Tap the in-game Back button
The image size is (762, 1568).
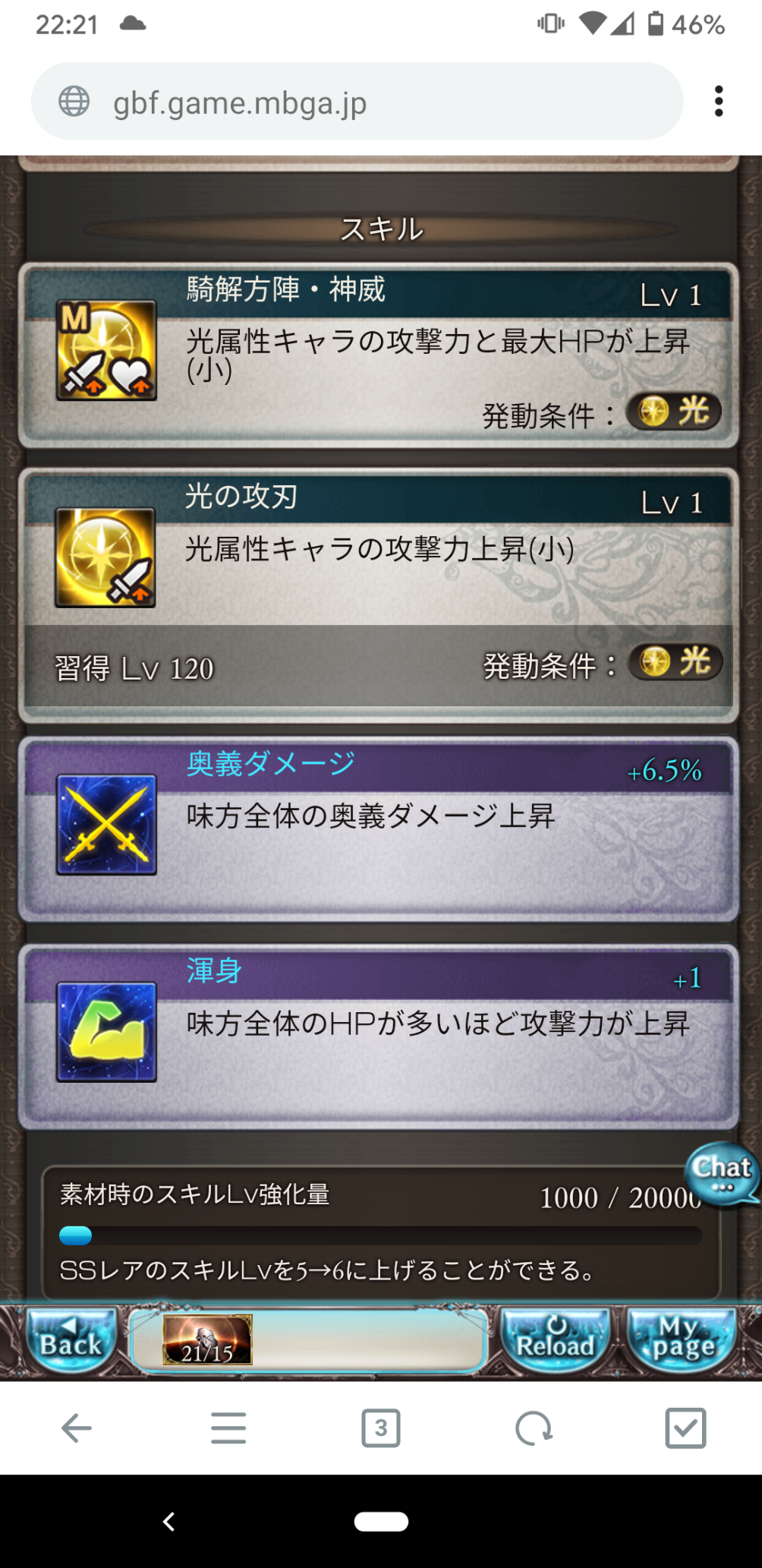point(71,1339)
